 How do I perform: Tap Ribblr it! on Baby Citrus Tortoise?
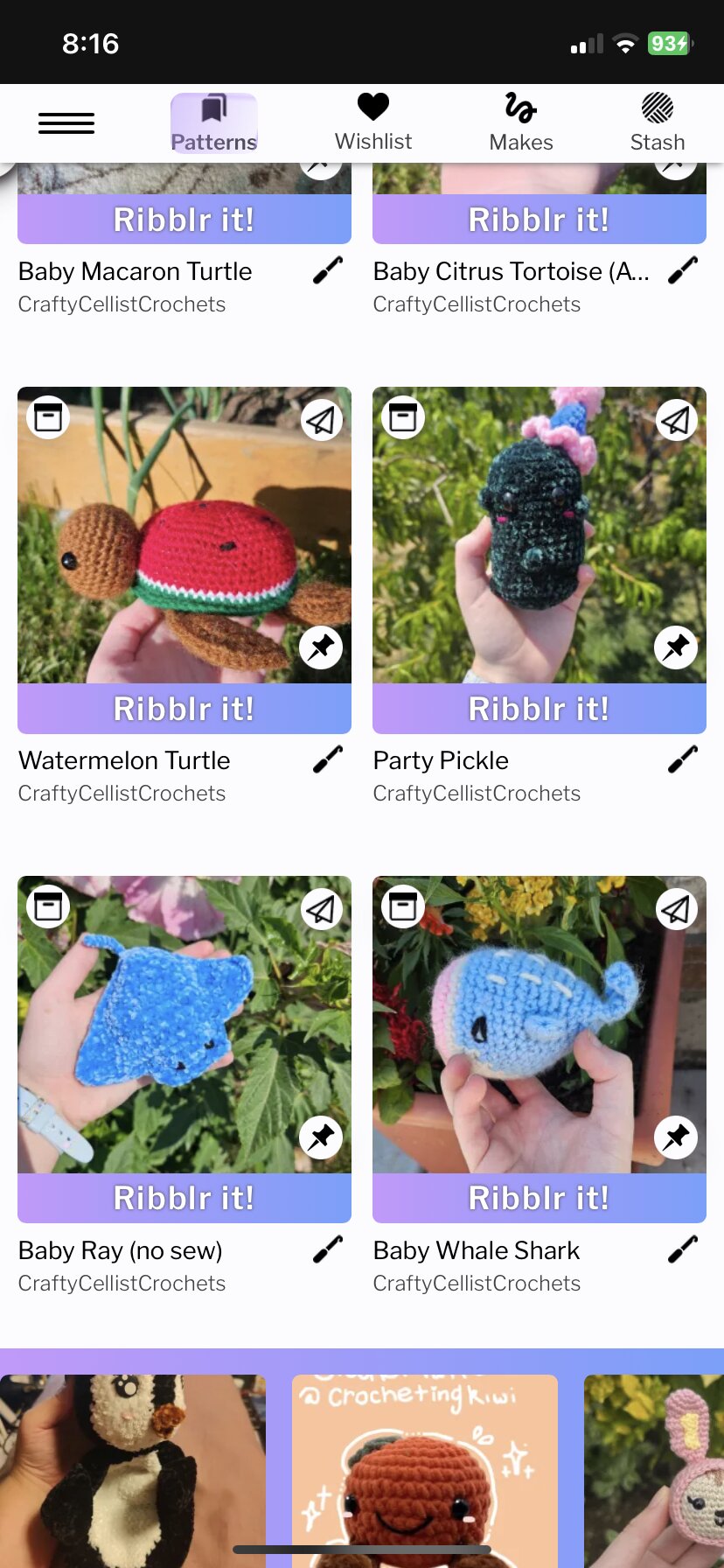540,220
